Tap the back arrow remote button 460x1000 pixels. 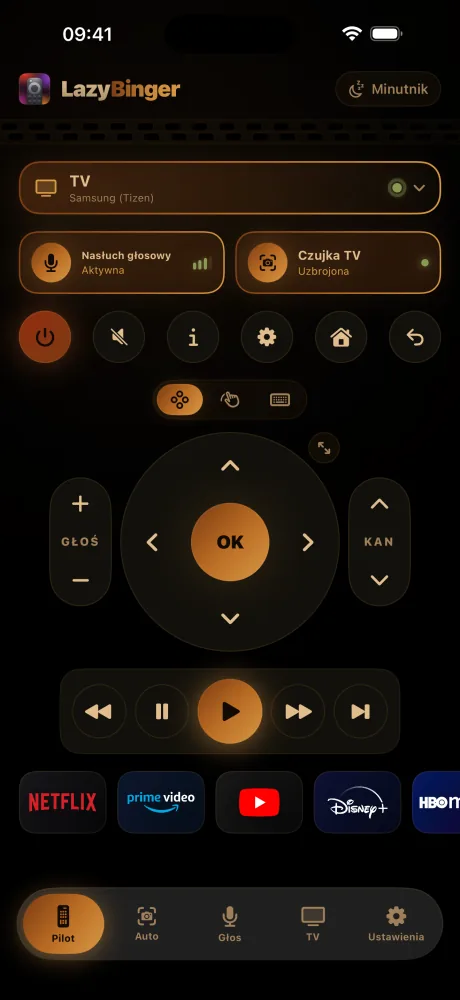click(x=415, y=337)
